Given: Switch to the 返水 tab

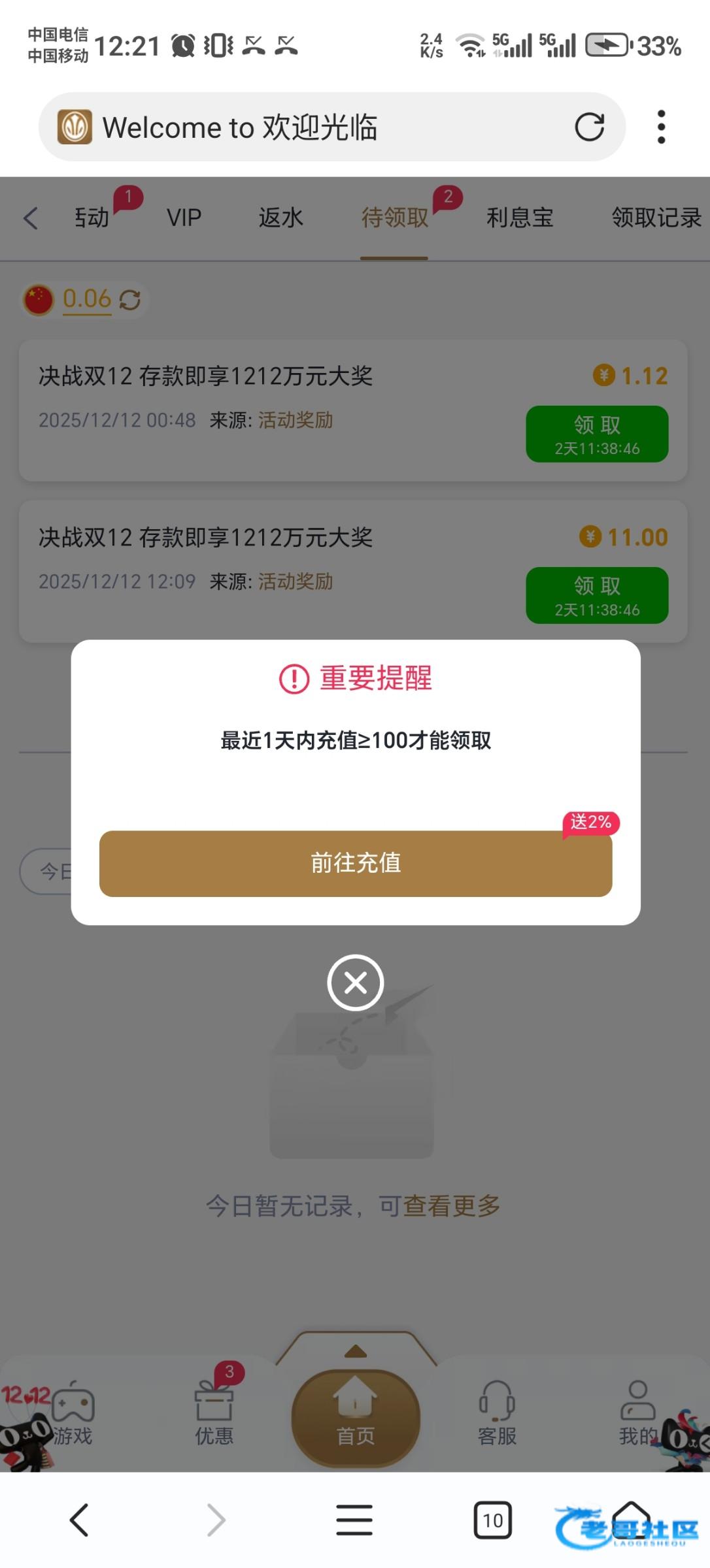Looking at the screenshot, I should coord(280,218).
